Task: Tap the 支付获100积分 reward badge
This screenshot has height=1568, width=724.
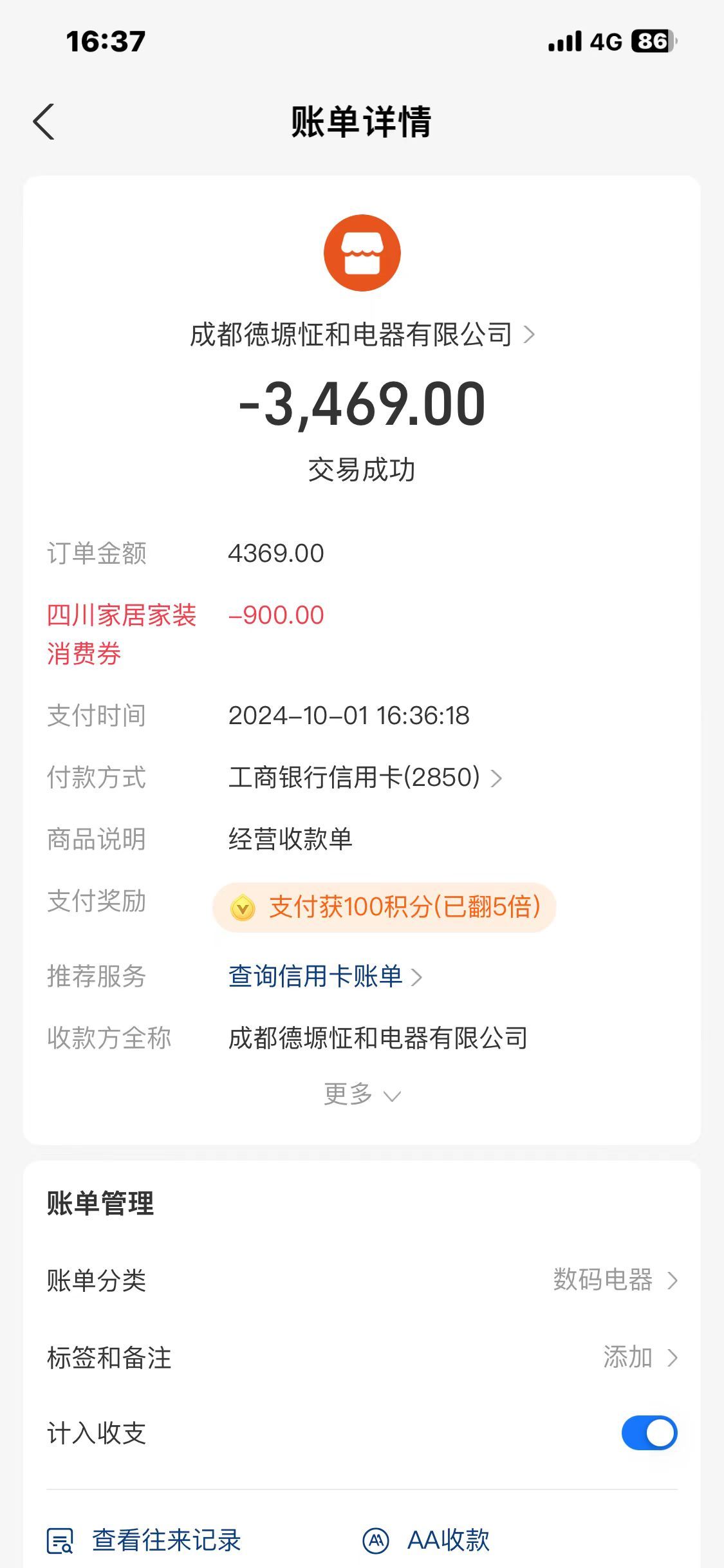Action: point(384,908)
